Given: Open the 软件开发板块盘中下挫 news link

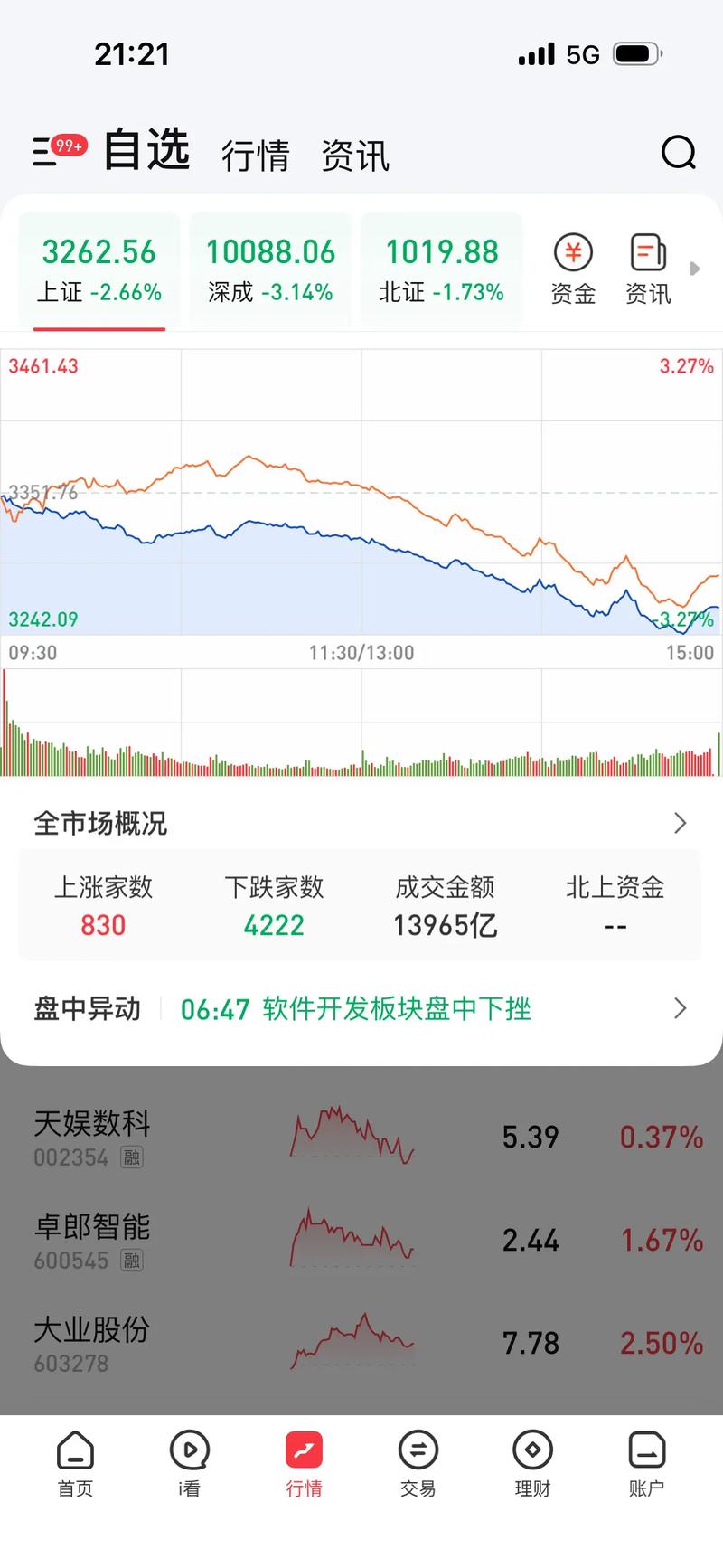Looking at the screenshot, I should (x=398, y=1009).
